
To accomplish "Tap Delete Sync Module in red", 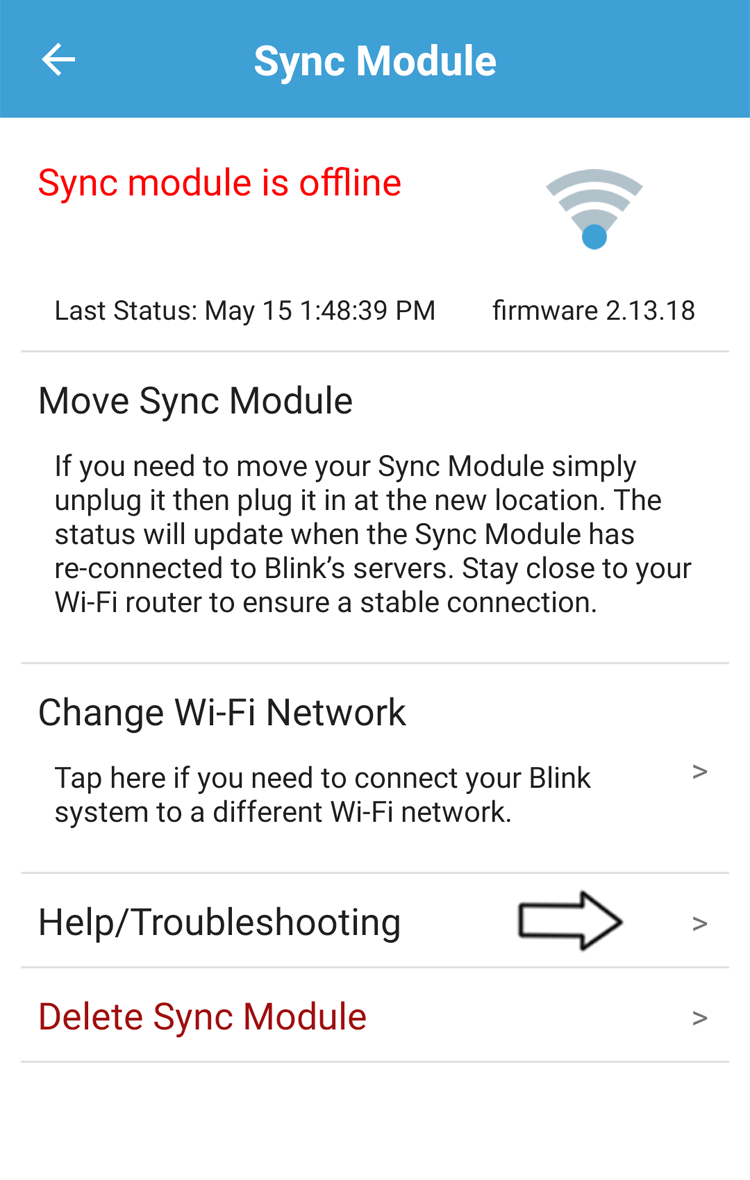I will click(x=202, y=1016).
